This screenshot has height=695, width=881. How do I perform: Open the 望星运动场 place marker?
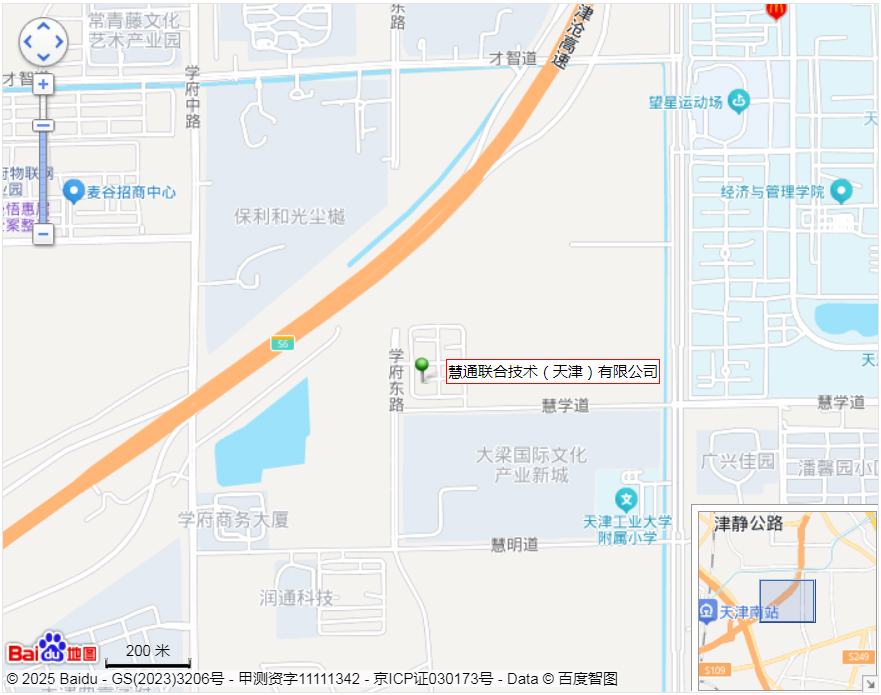(739, 100)
